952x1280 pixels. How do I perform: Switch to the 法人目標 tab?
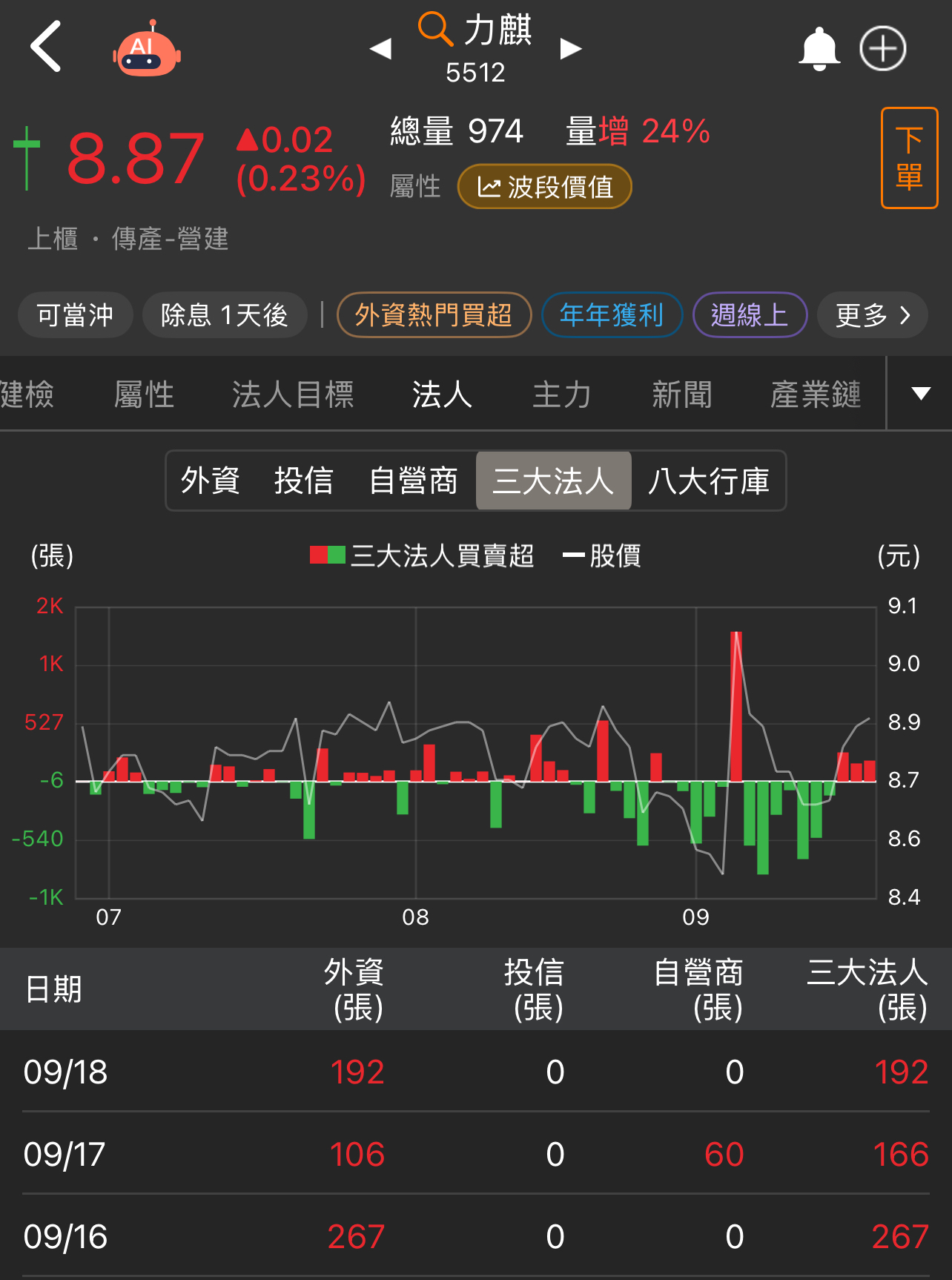pyautogui.click(x=293, y=395)
